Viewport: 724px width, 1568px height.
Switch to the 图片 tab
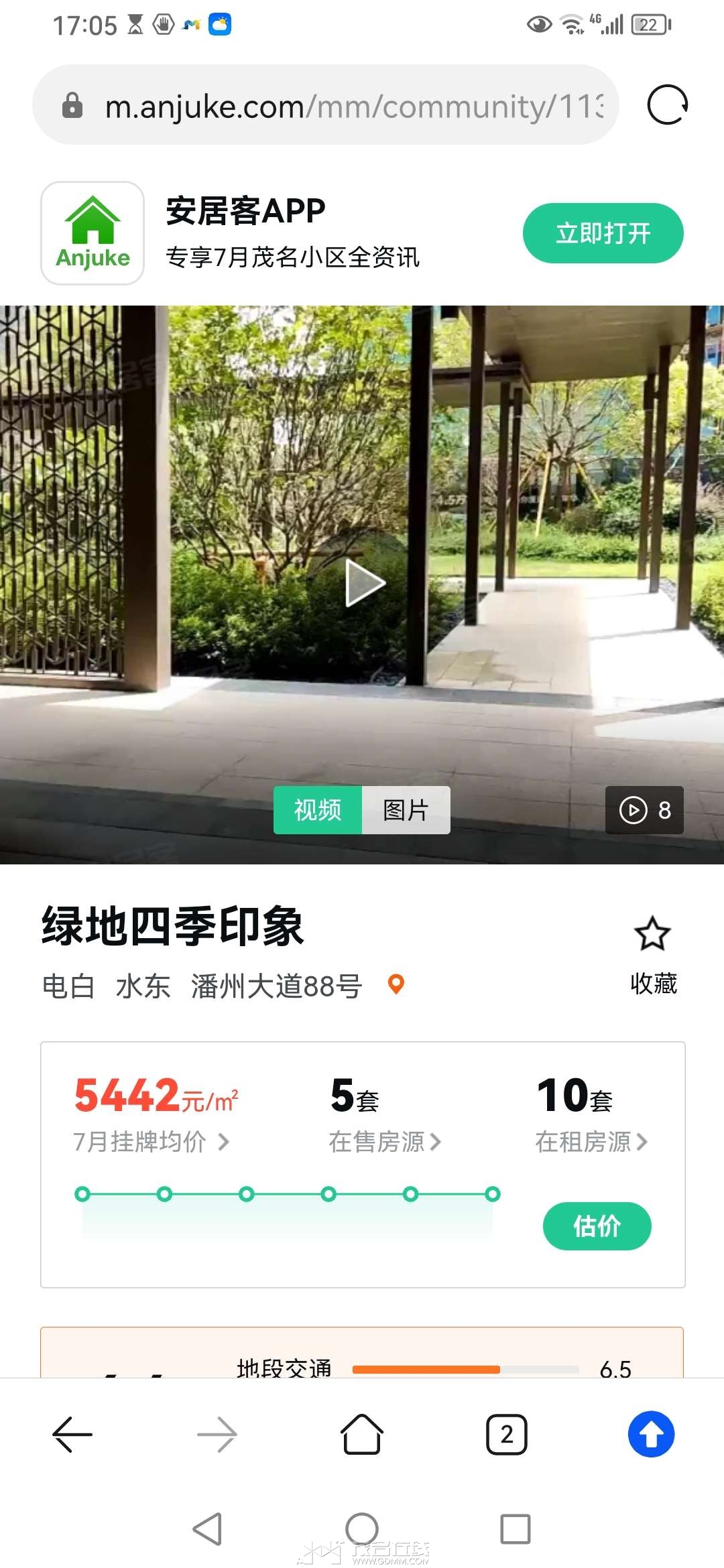pos(406,810)
